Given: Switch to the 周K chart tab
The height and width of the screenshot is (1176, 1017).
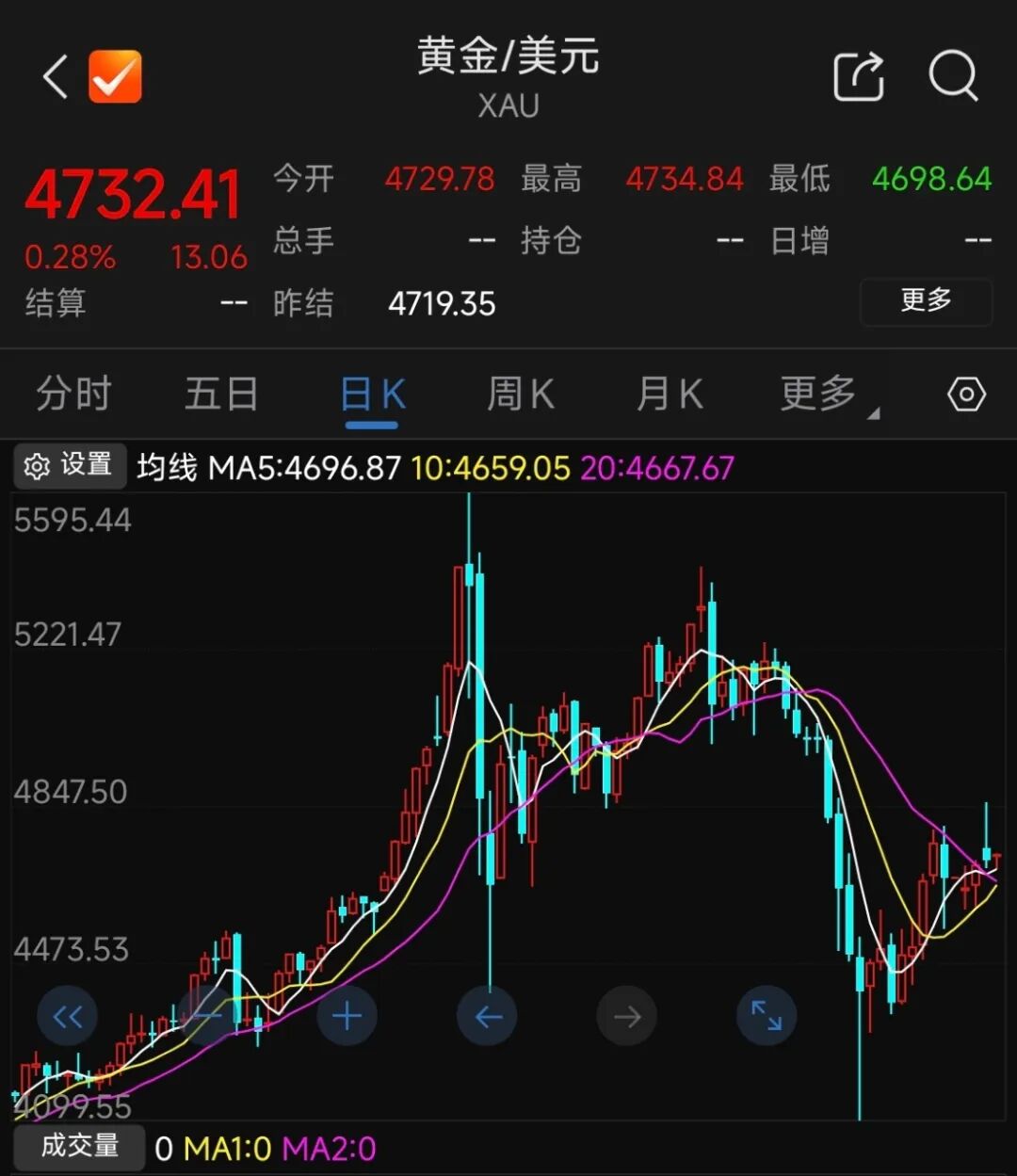Looking at the screenshot, I should 521,394.
